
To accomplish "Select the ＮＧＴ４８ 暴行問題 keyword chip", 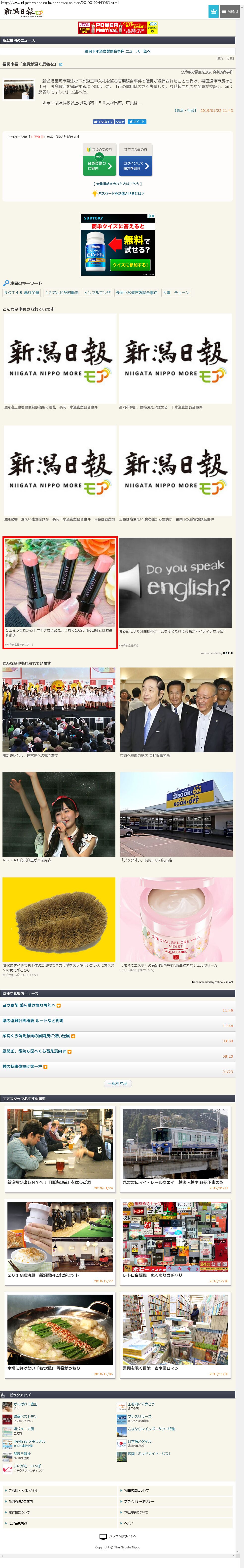I will [22, 292].
